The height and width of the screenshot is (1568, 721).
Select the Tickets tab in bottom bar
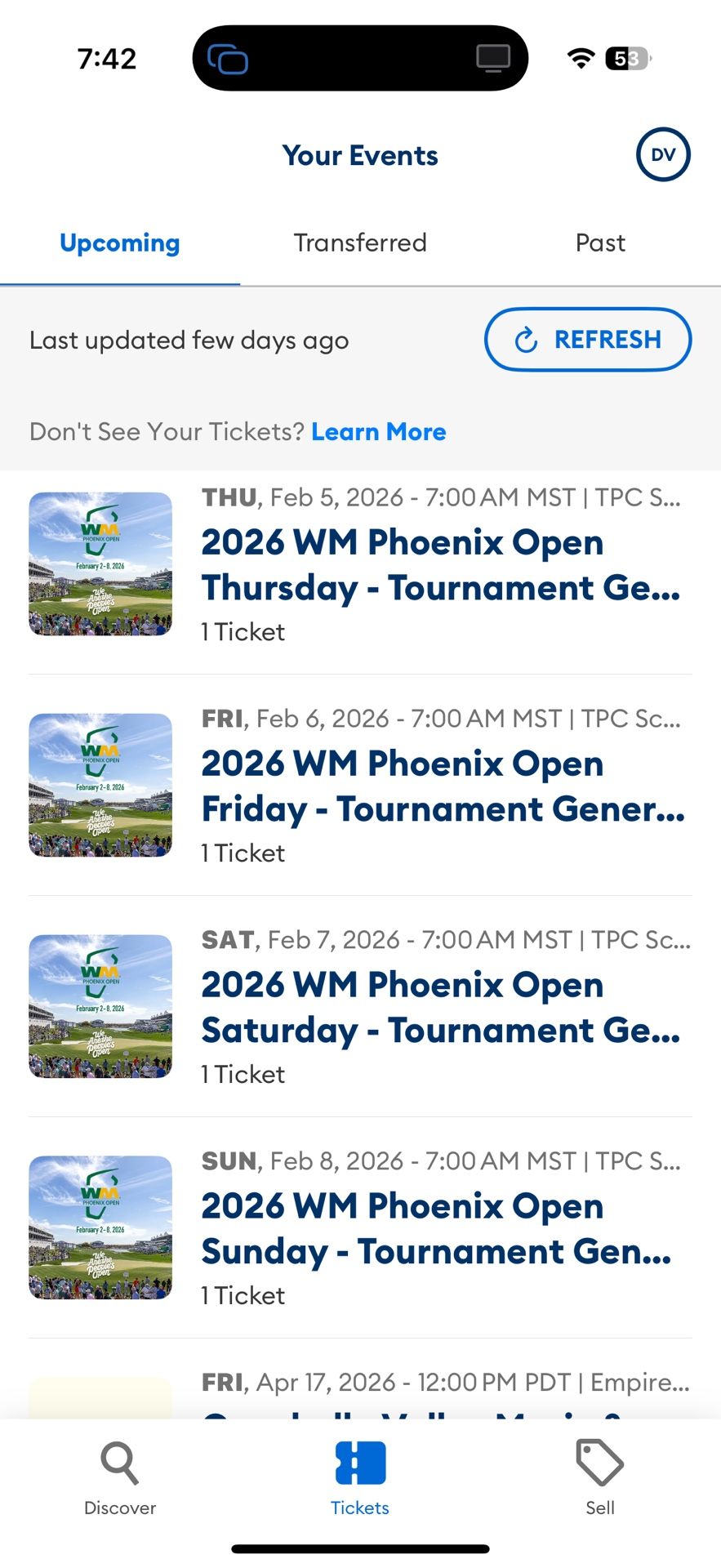(x=360, y=1478)
